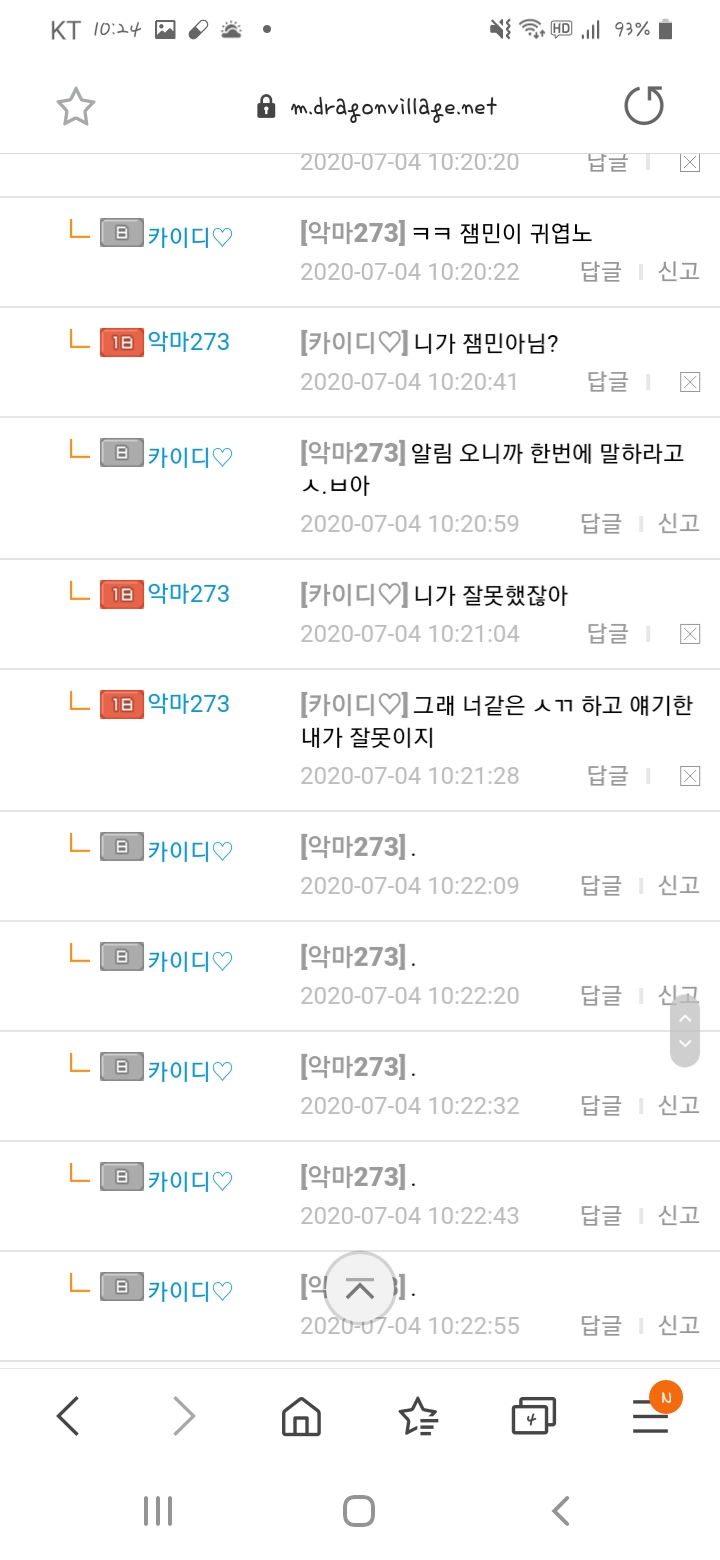The image size is (720, 1560).
Task: Bookmark this page with the star icon
Action: (x=76, y=107)
